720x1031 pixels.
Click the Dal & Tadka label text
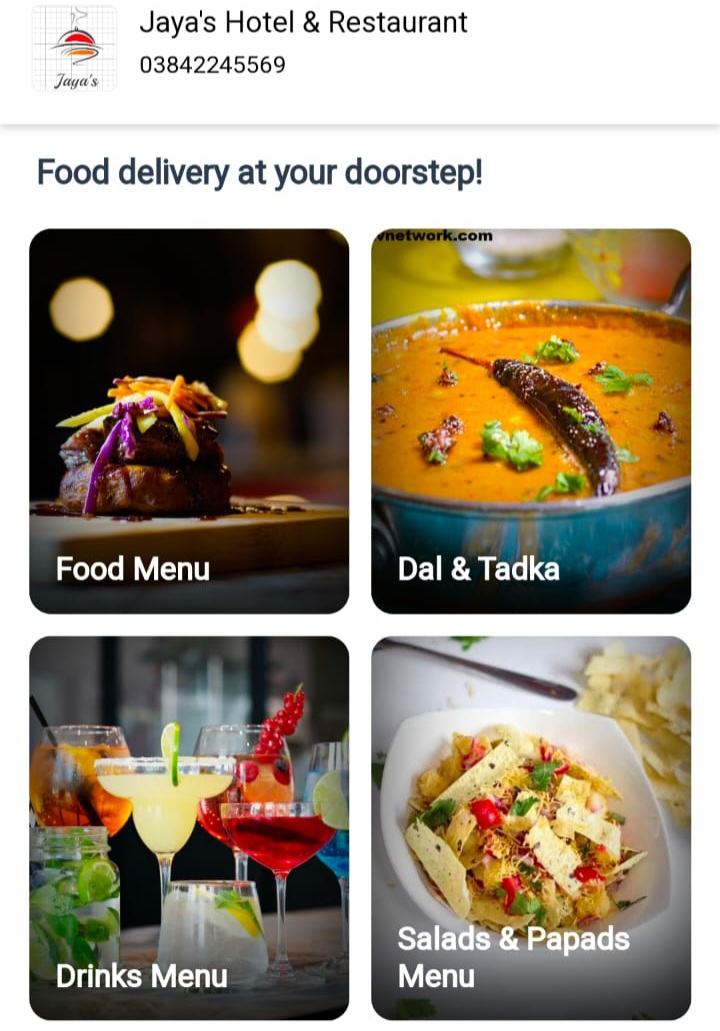coord(477,570)
